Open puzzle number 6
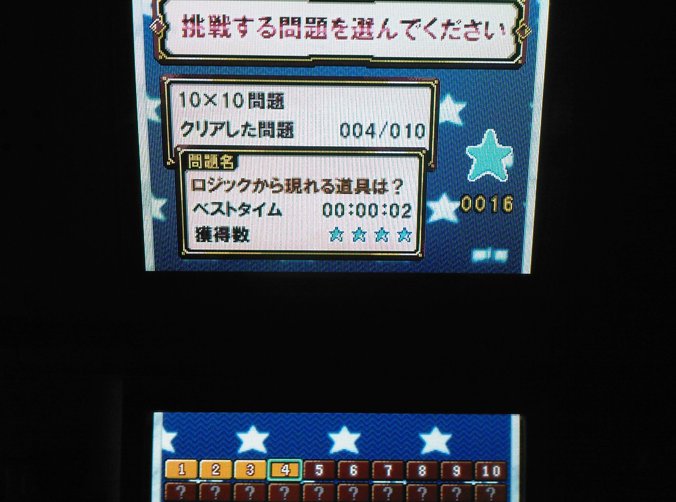Screen dimensions: 676x502 click(353, 470)
